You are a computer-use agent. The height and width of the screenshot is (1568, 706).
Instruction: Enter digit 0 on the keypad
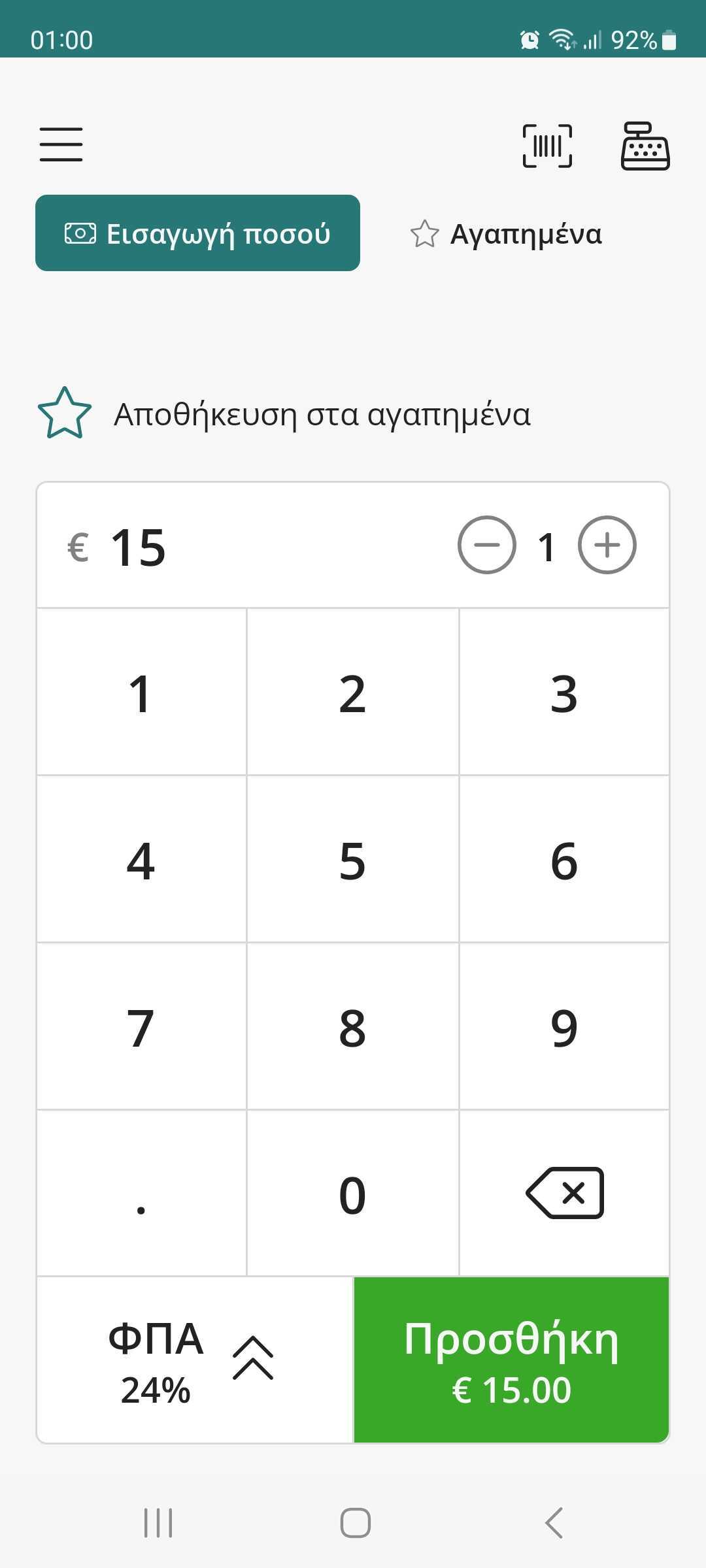coord(352,1194)
